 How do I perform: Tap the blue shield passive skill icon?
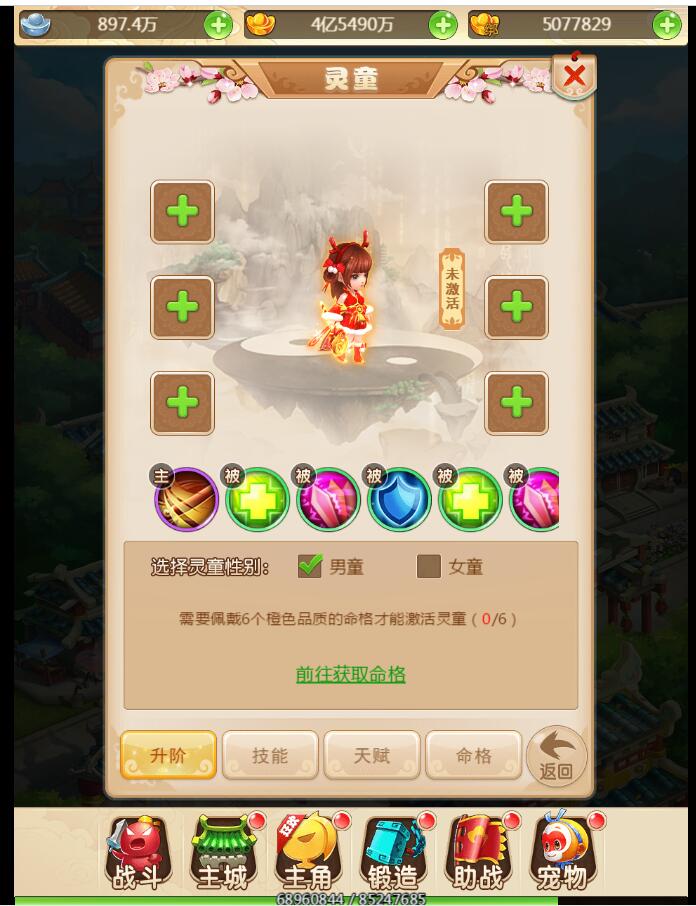point(399,500)
